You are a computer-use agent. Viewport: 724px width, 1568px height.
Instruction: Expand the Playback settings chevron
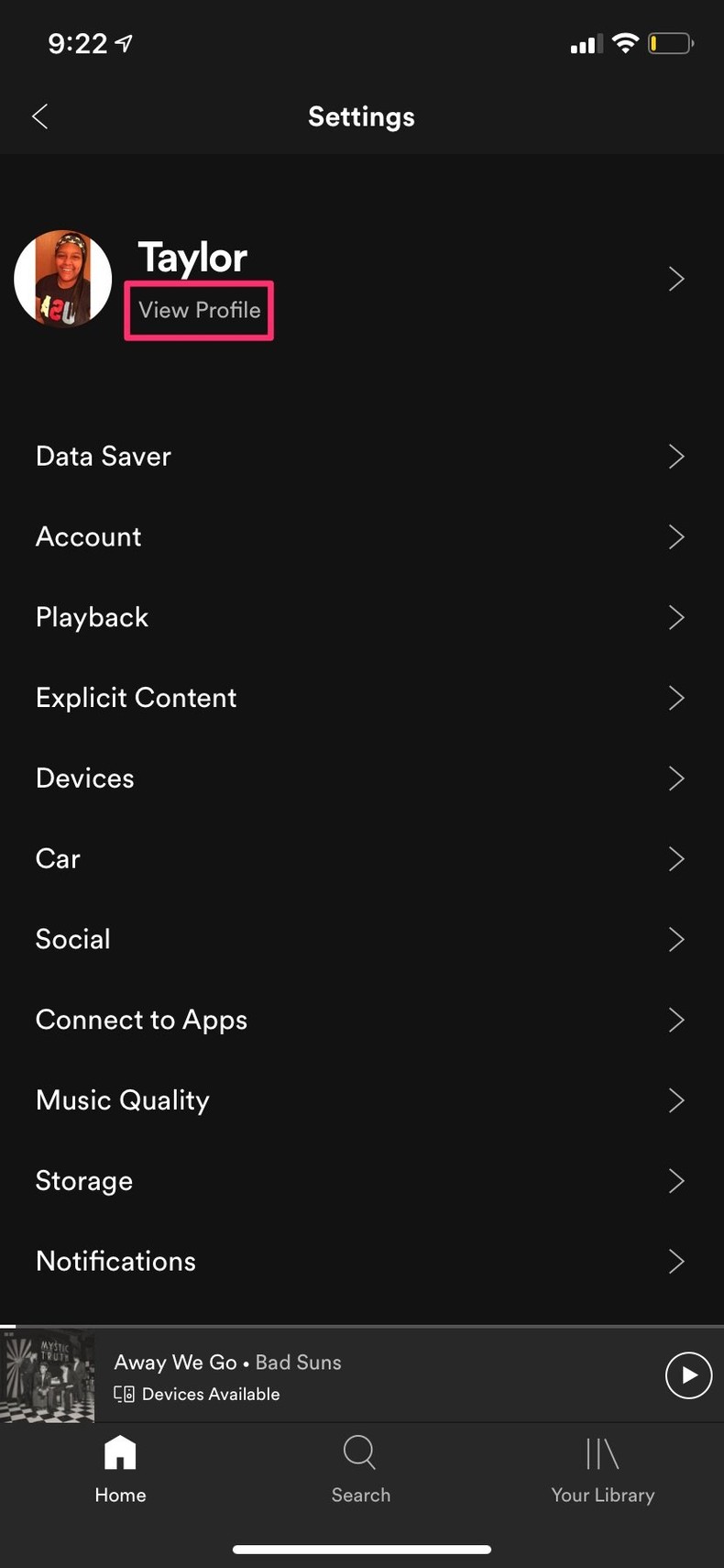pyautogui.click(x=676, y=617)
